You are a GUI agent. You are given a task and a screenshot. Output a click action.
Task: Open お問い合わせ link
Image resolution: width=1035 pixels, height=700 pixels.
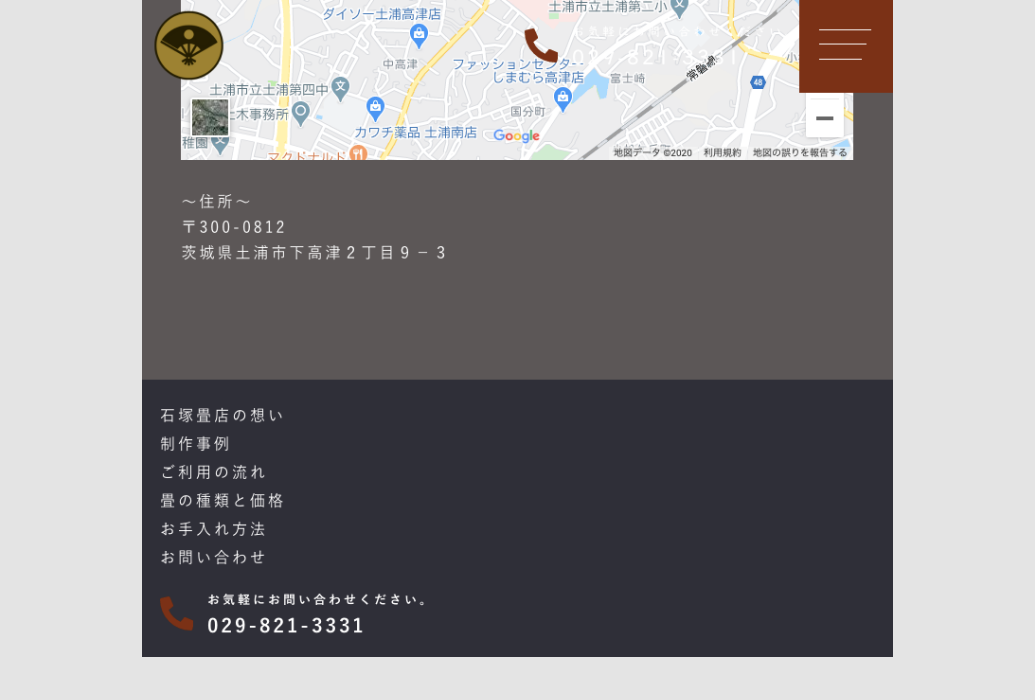(214, 557)
